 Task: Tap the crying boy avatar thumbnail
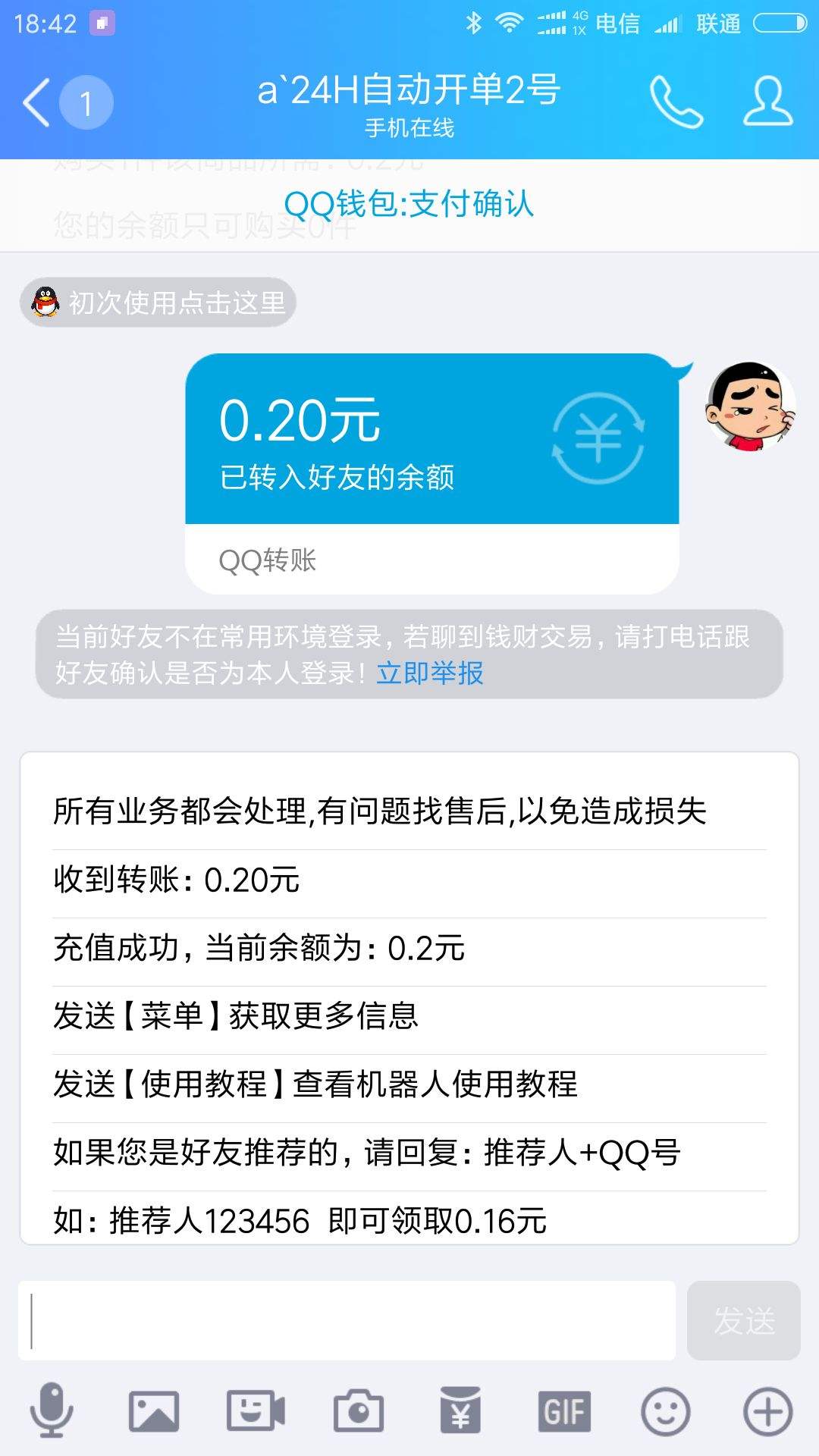point(754,410)
